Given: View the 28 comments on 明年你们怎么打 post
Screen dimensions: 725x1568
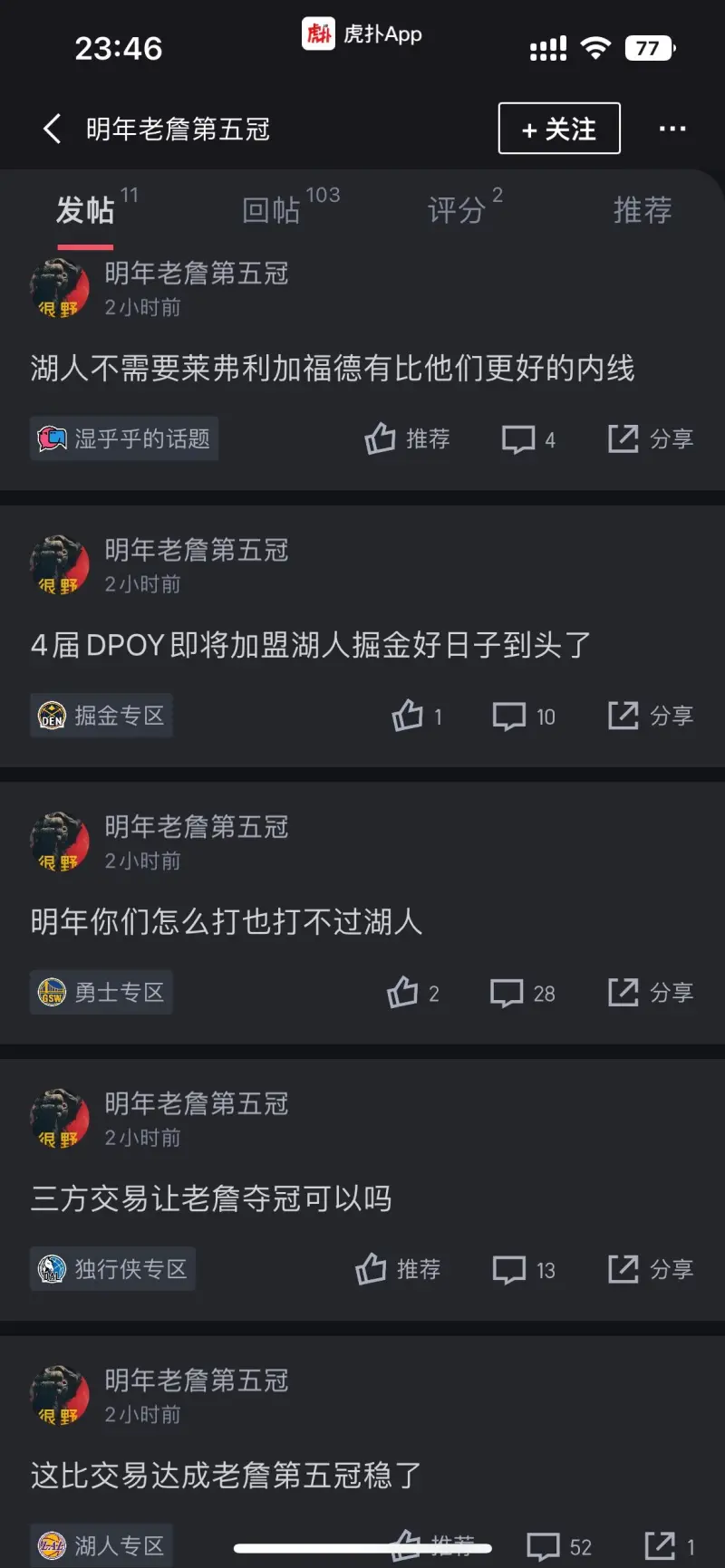Looking at the screenshot, I should [523, 993].
